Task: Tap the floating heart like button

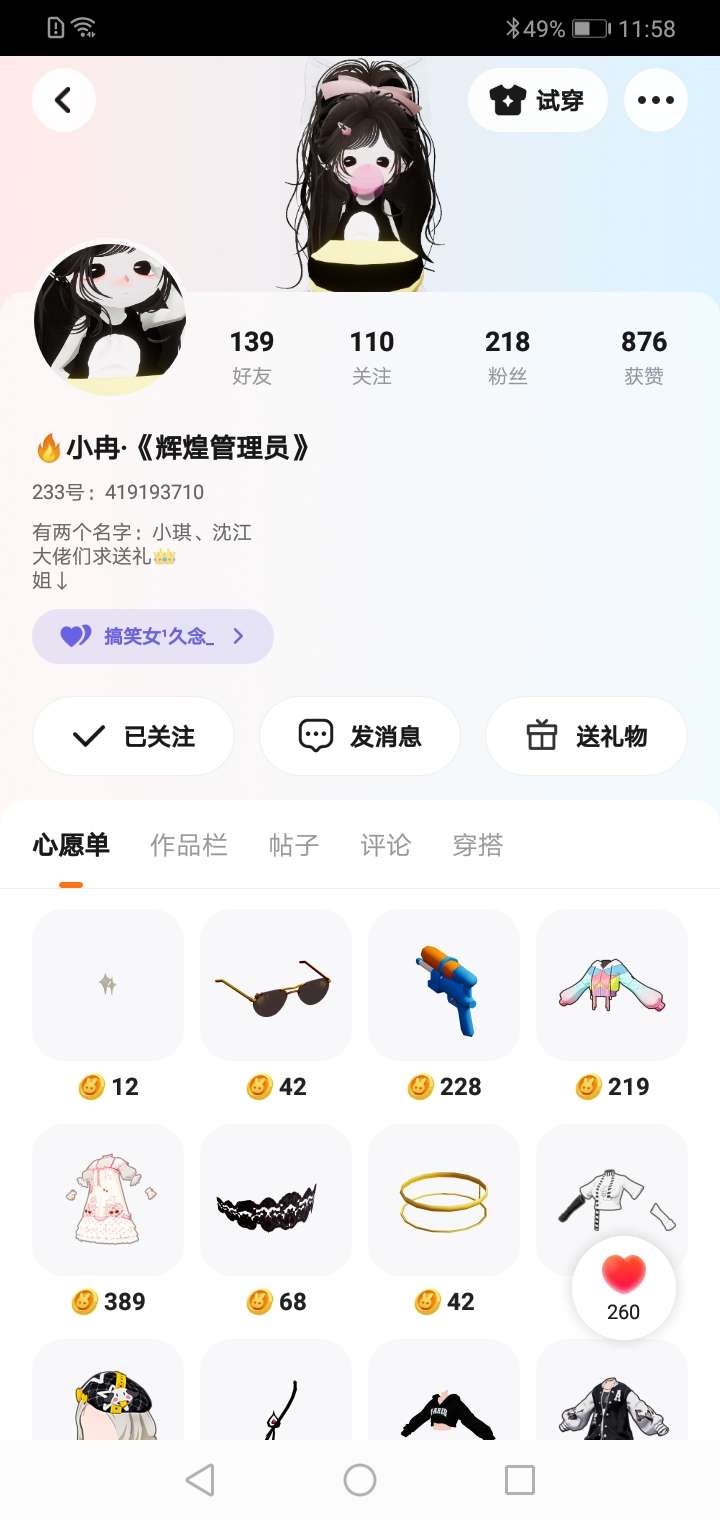Action: pos(623,1287)
